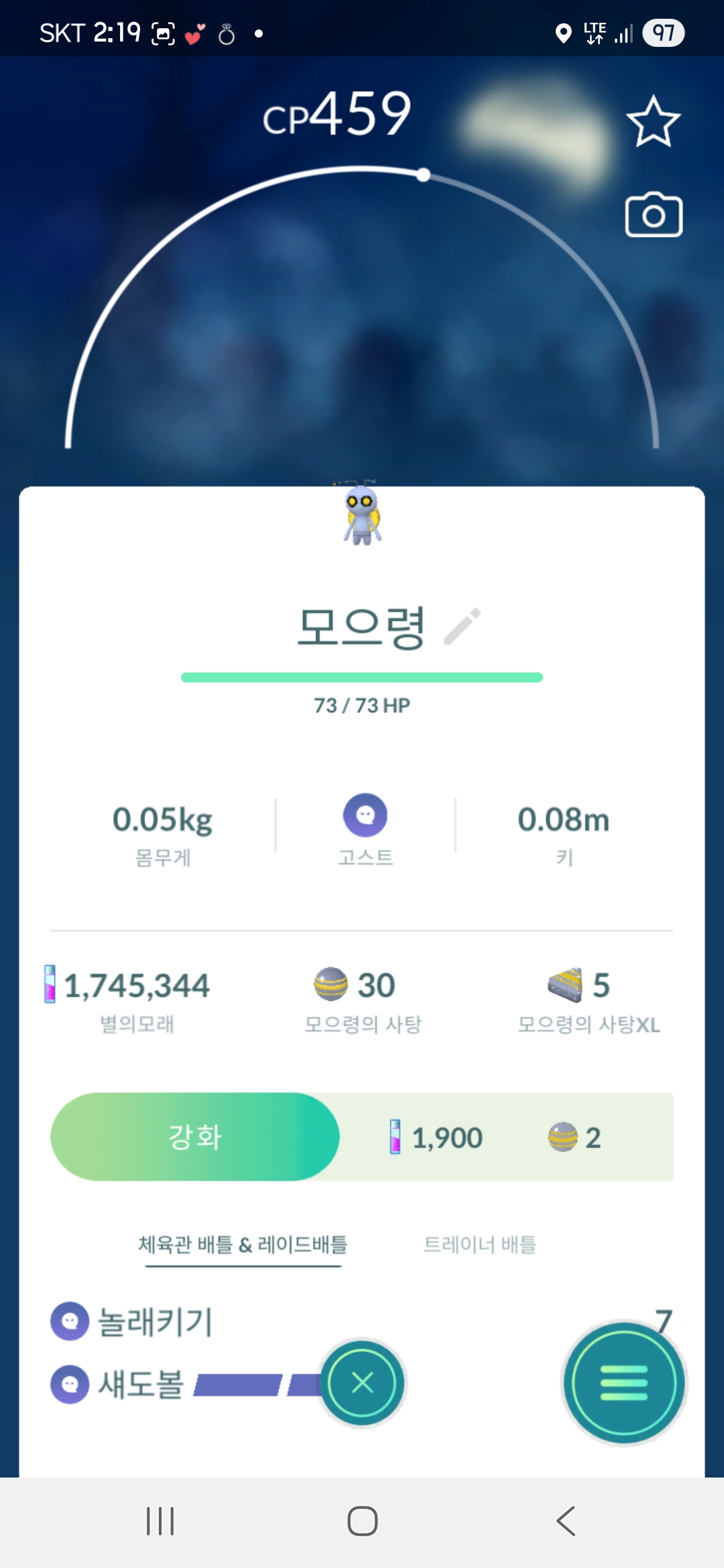Switch to the 트레이너 배틀 tab
The width and height of the screenshot is (724, 1568).
pos(480,1244)
